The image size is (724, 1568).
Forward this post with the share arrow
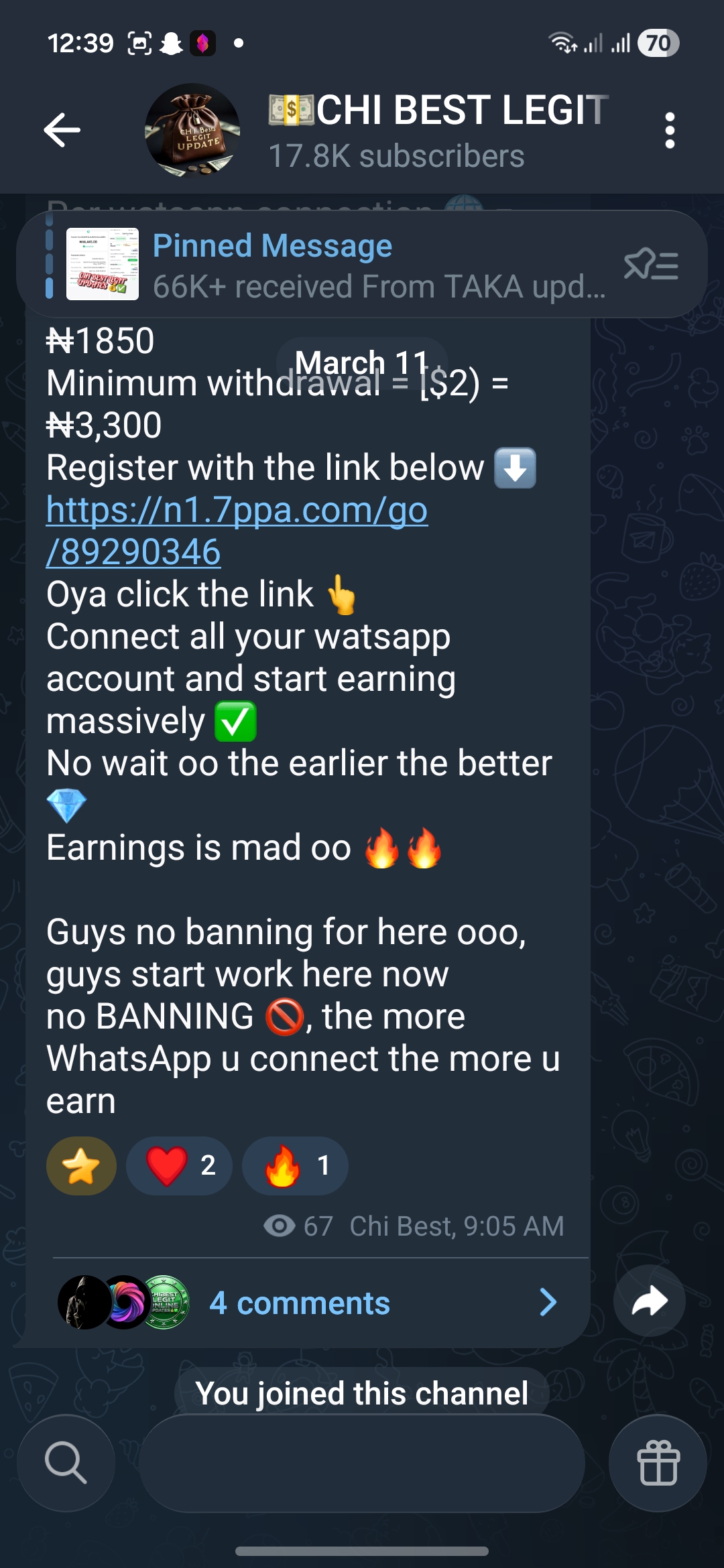649,1301
